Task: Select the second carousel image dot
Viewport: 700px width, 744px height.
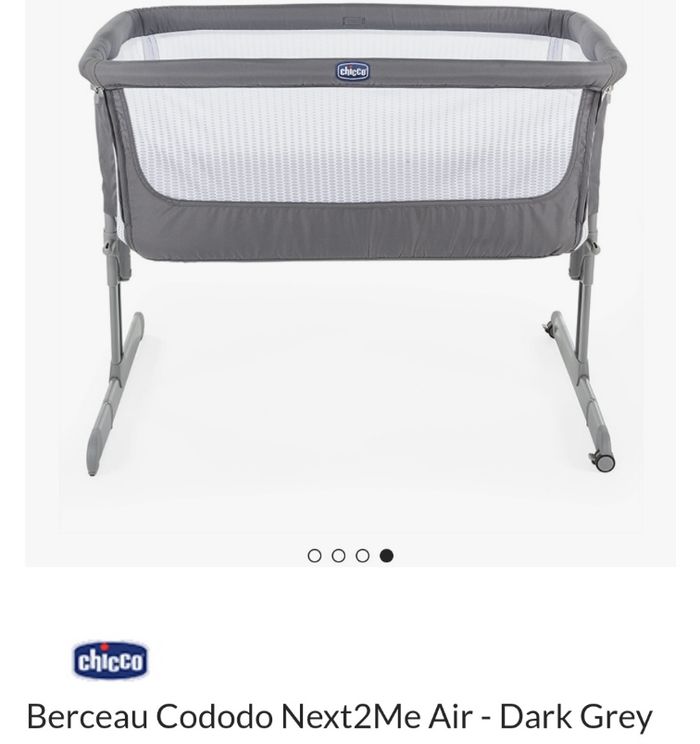Action: click(338, 556)
